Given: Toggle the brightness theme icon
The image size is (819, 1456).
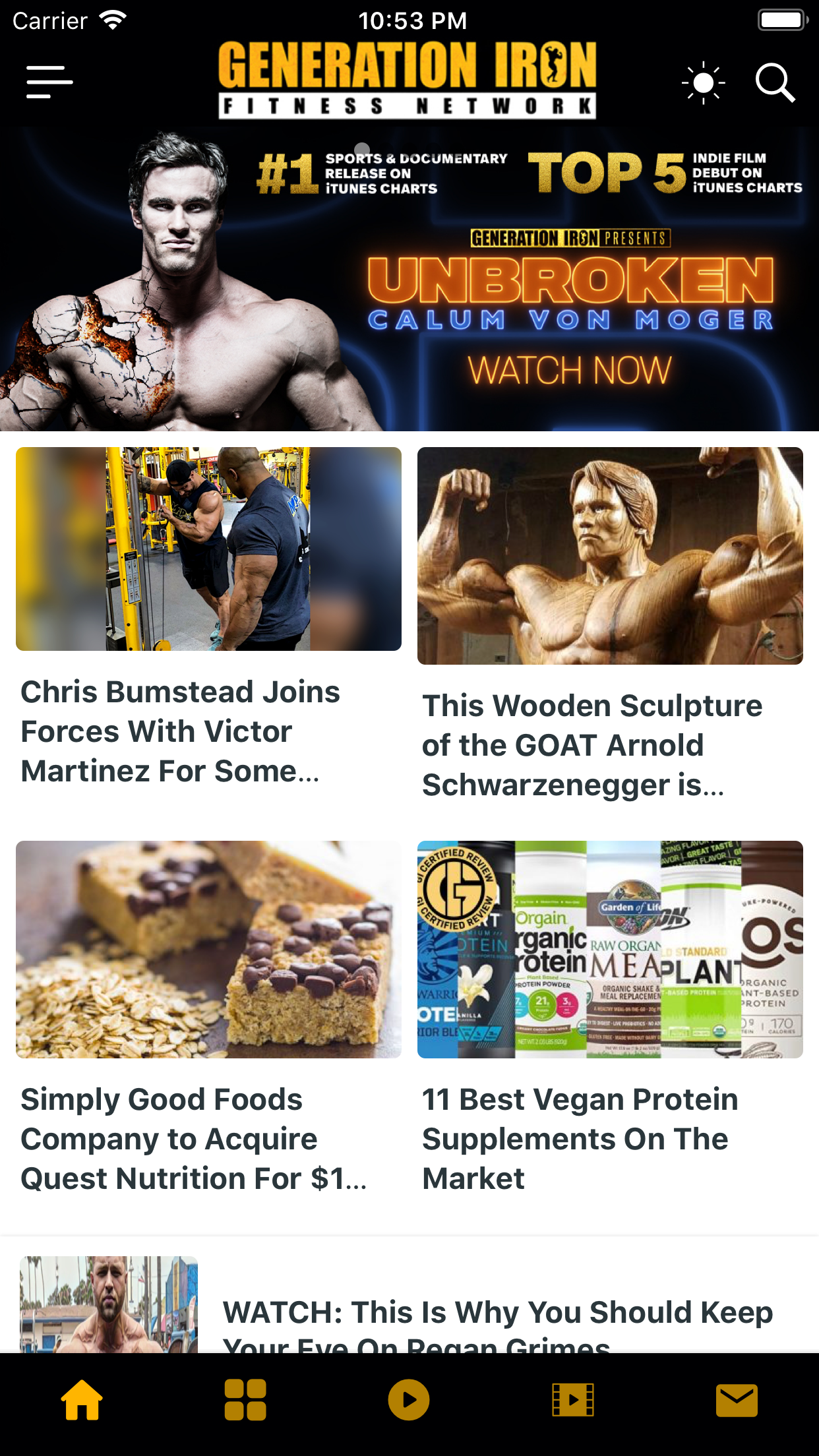Looking at the screenshot, I should pyautogui.click(x=704, y=83).
